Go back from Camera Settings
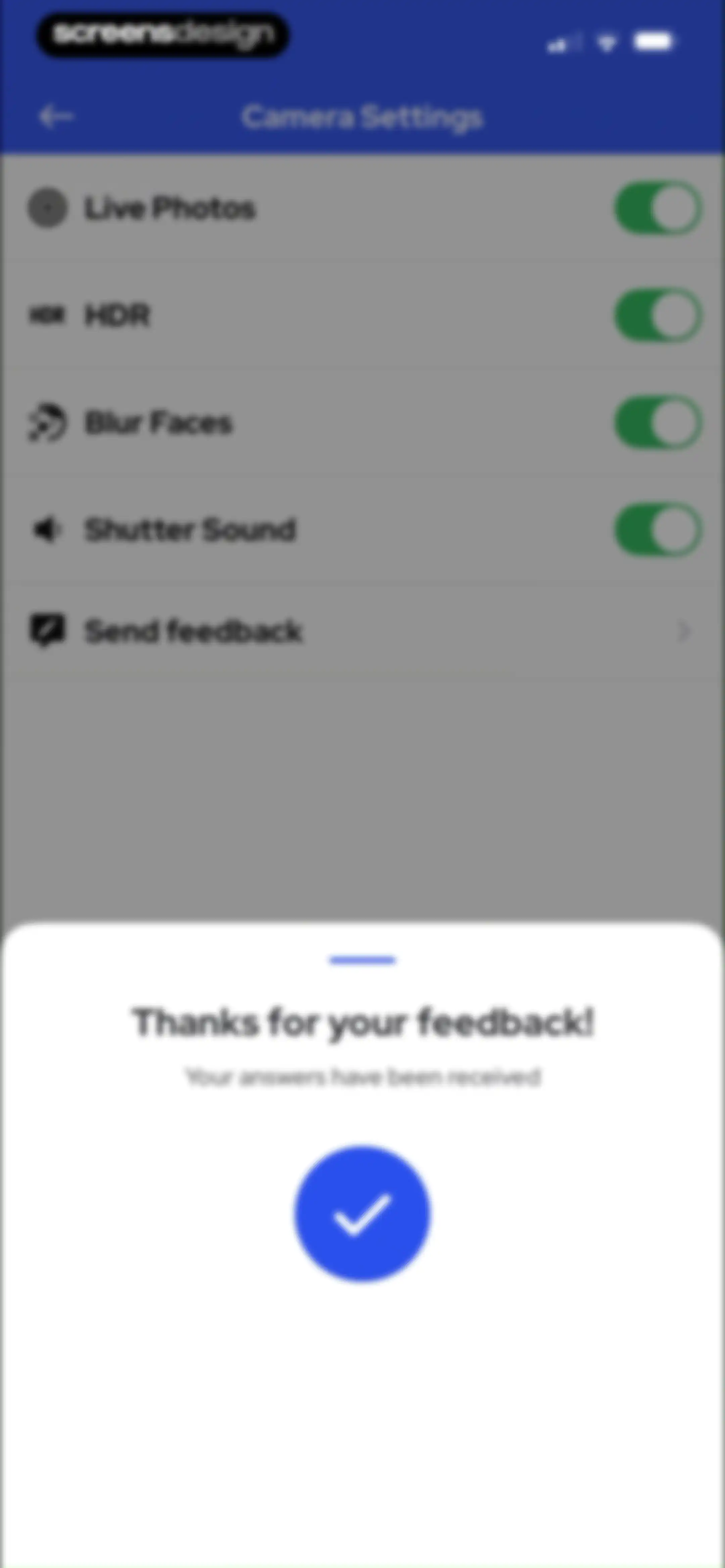The width and height of the screenshot is (725, 1568). [x=56, y=116]
